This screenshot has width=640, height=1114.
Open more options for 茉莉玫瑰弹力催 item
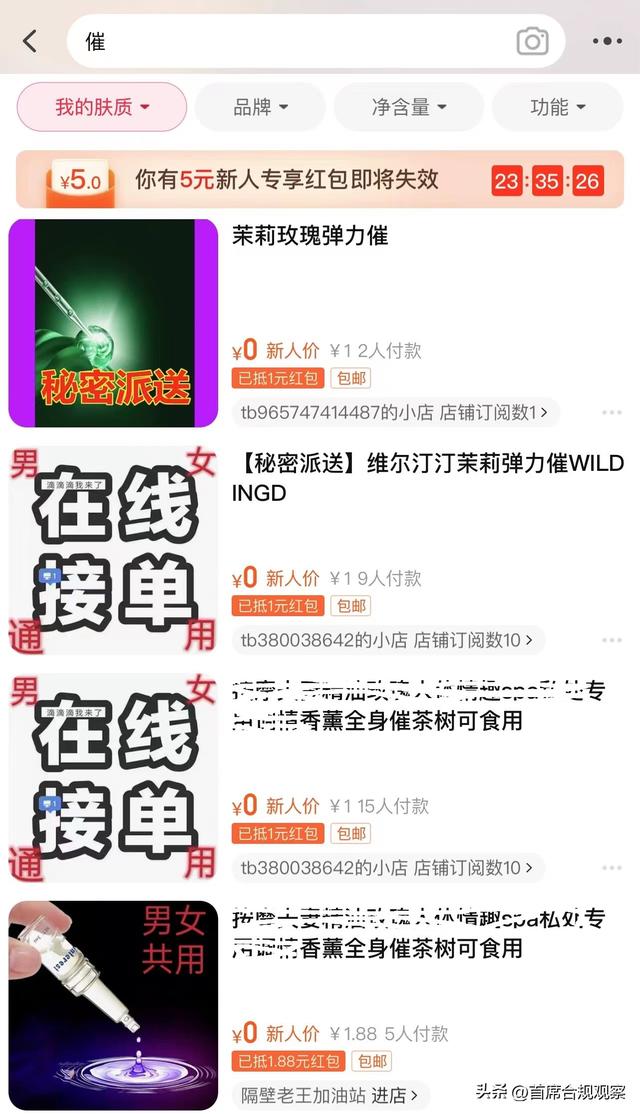611,412
